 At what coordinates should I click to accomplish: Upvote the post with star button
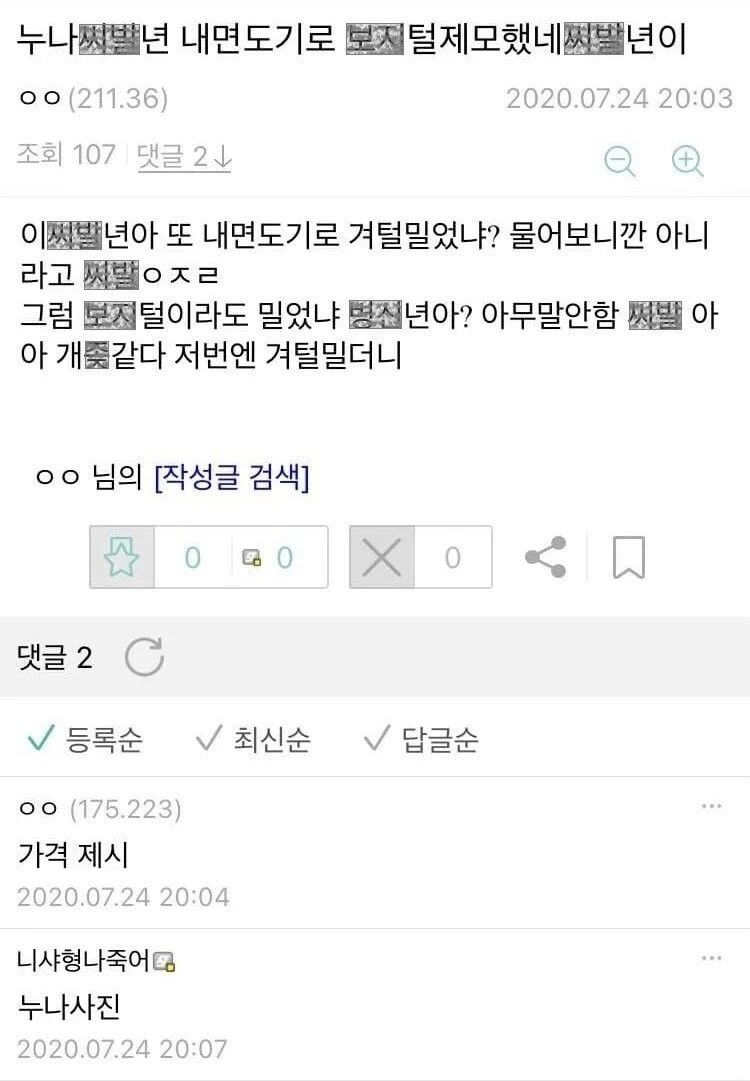[122, 557]
